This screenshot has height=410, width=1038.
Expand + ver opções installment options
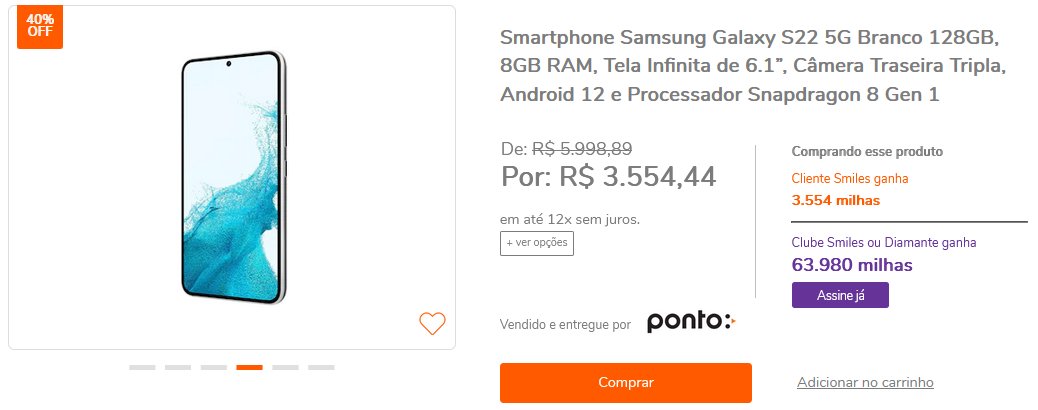pos(536,243)
